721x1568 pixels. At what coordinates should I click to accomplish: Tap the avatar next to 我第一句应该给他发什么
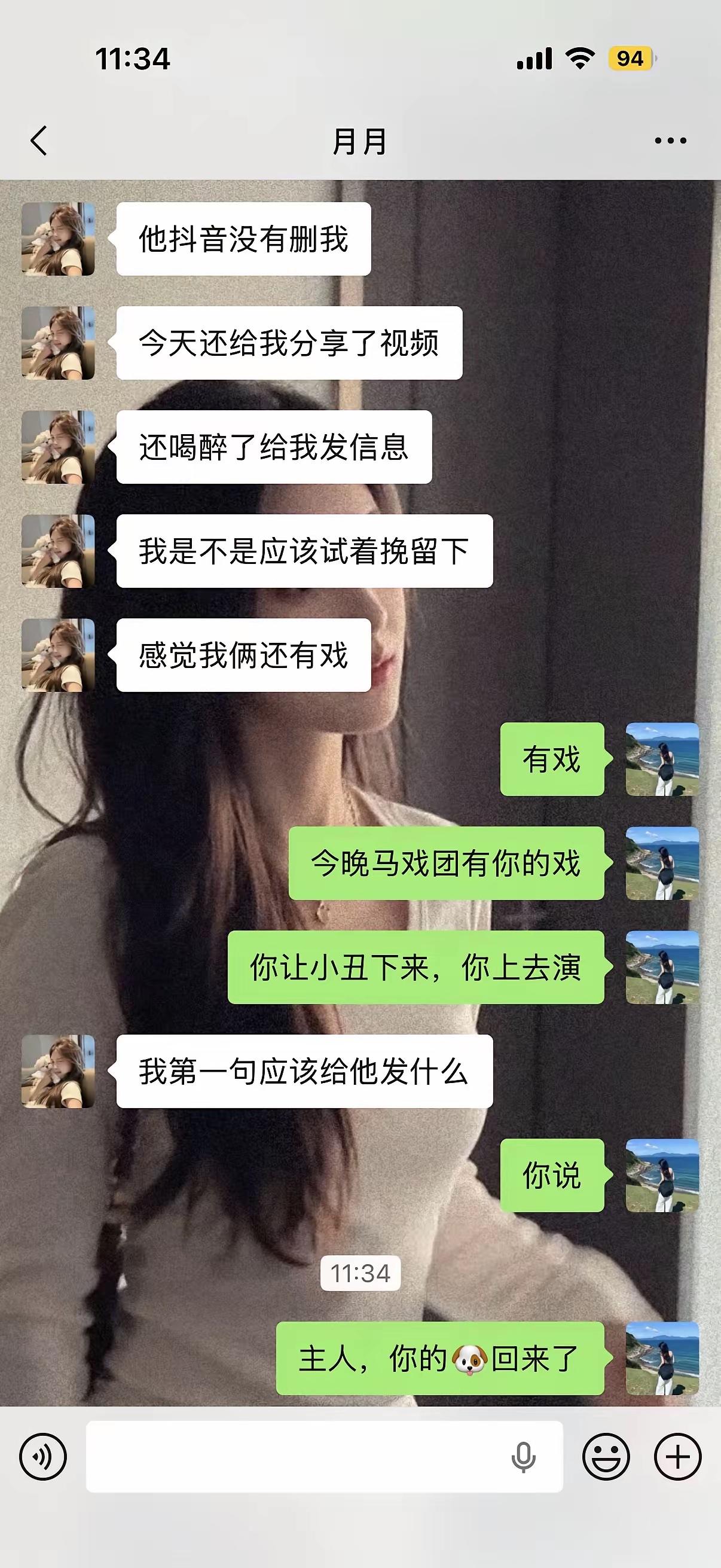pyautogui.click(x=58, y=1073)
